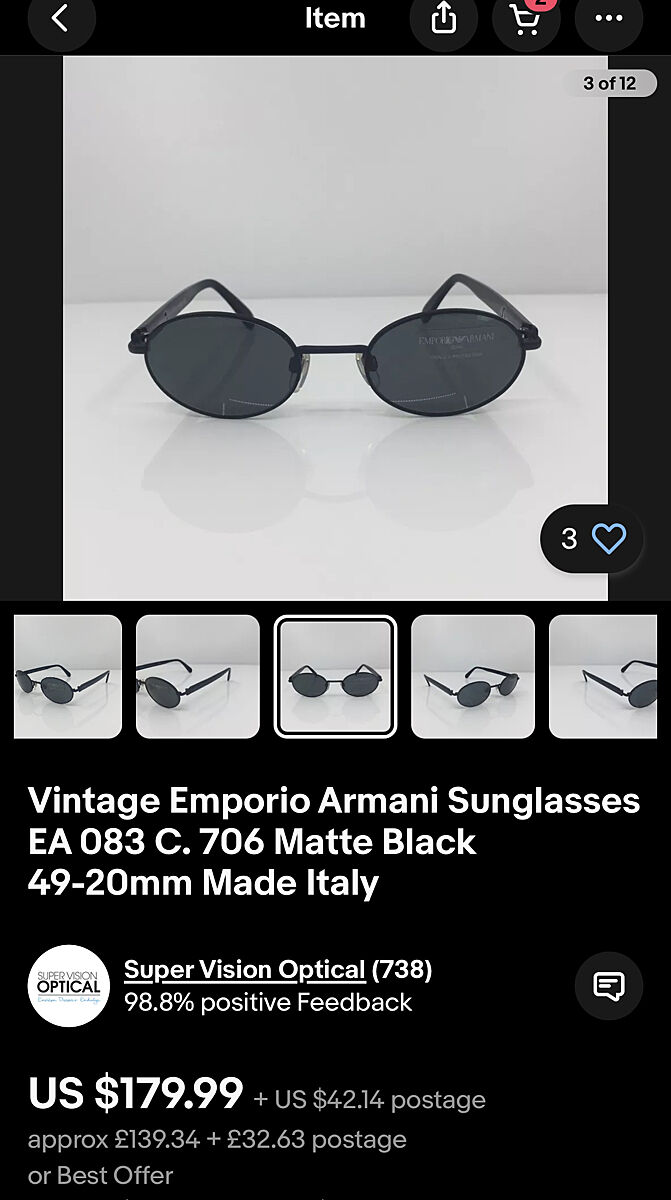
Task: Tap Super Vision Optical logo avatar
Action: pyautogui.click(x=68, y=986)
